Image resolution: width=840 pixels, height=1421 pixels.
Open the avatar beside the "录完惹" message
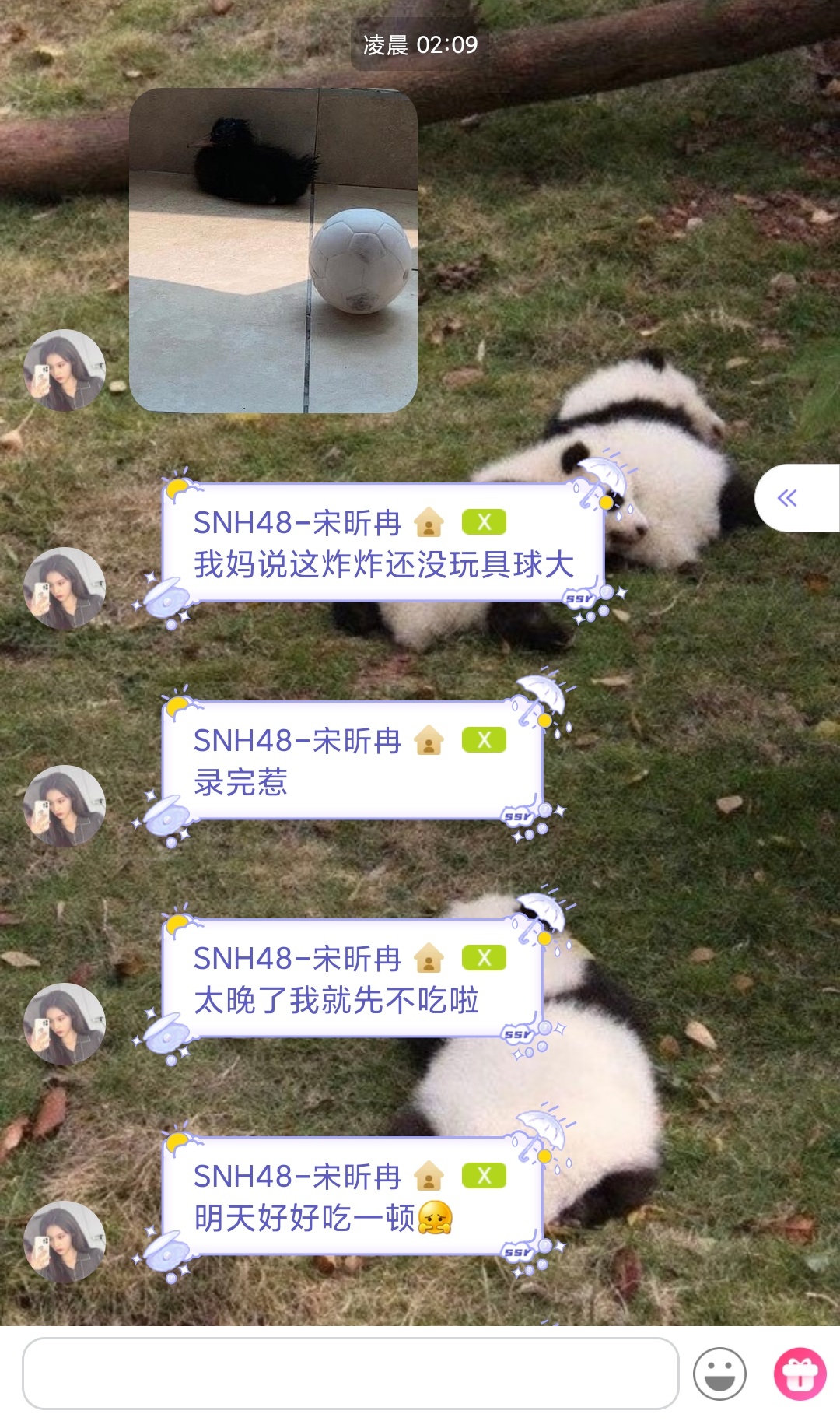point(65,805)
